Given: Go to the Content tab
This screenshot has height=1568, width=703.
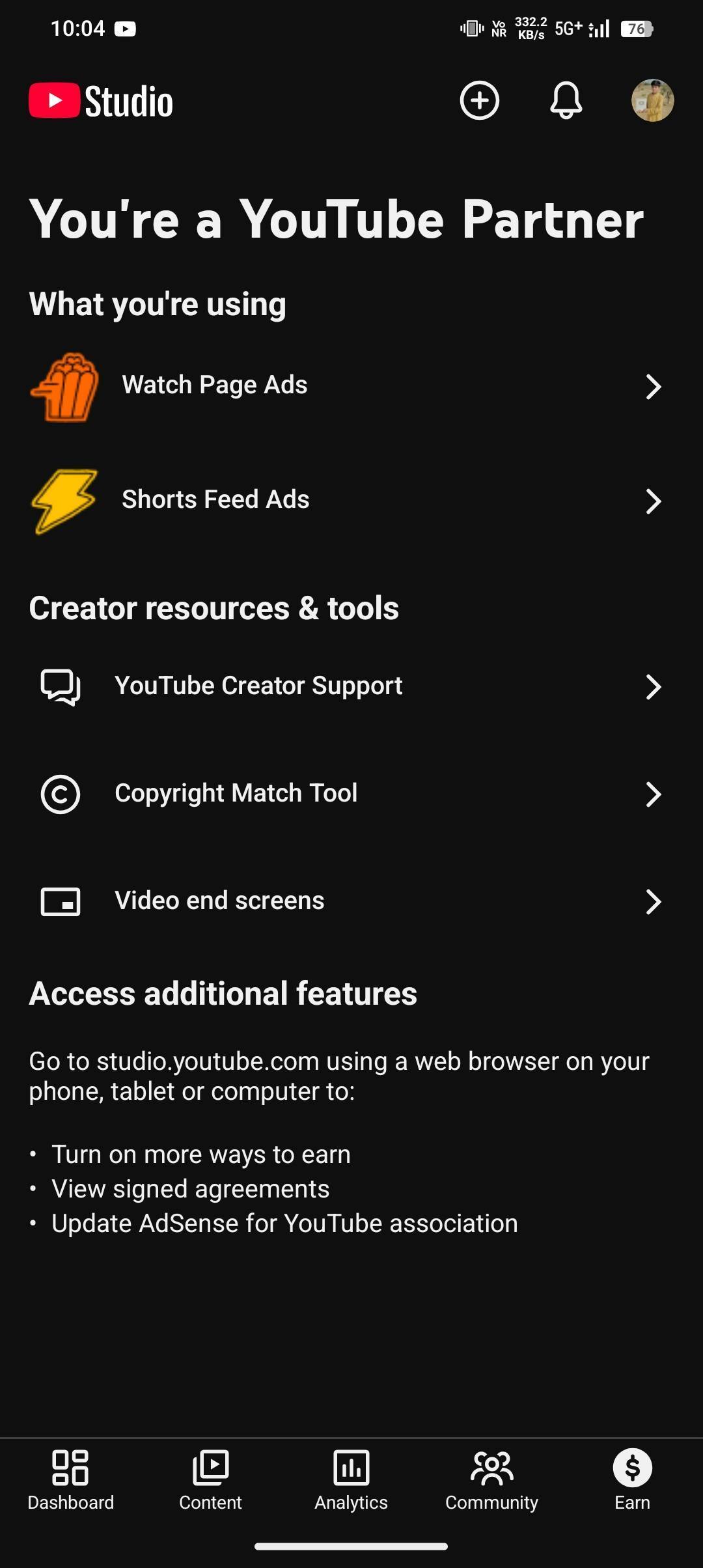Looking at the screenshot, I should point(210,1479).
